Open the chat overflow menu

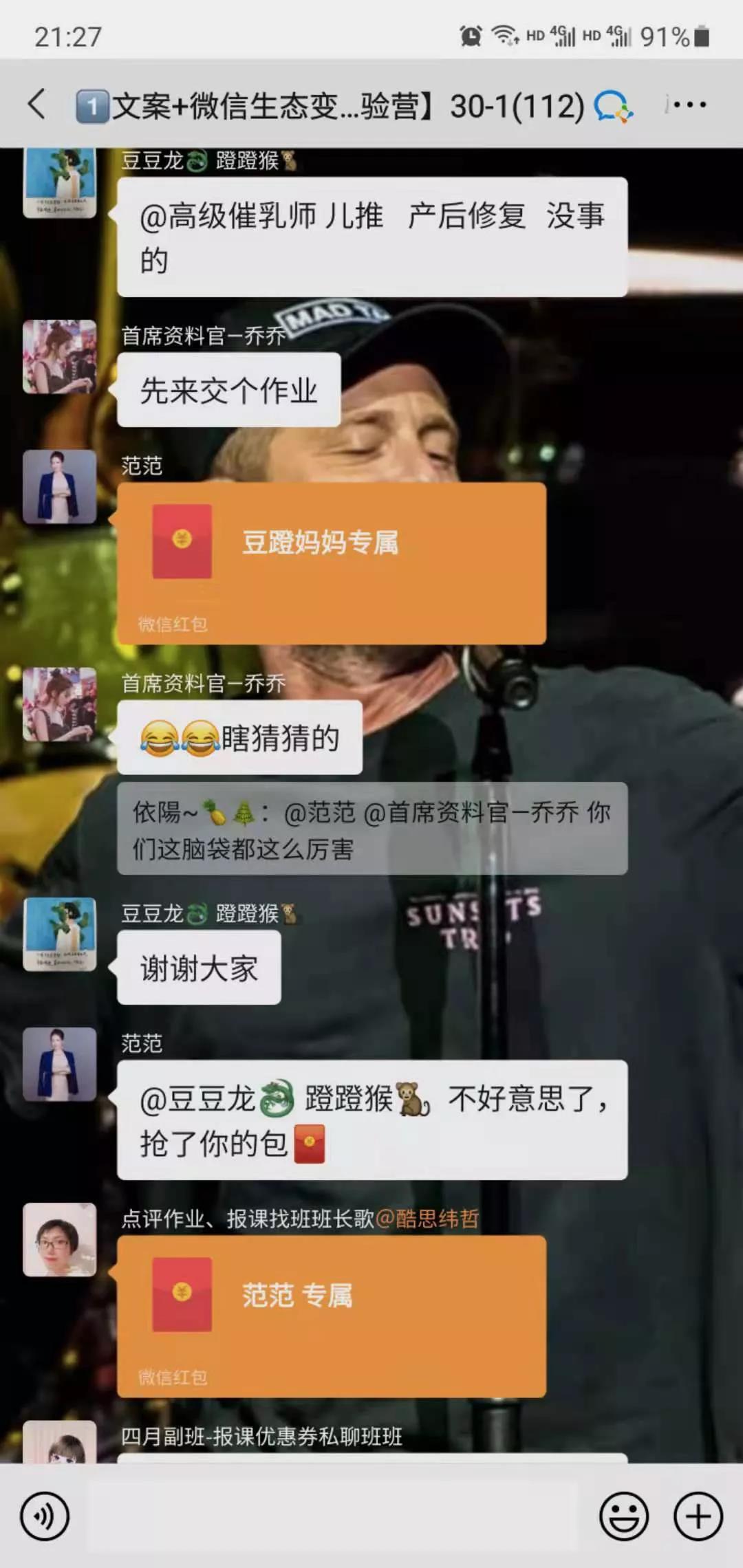coord(689,105)
